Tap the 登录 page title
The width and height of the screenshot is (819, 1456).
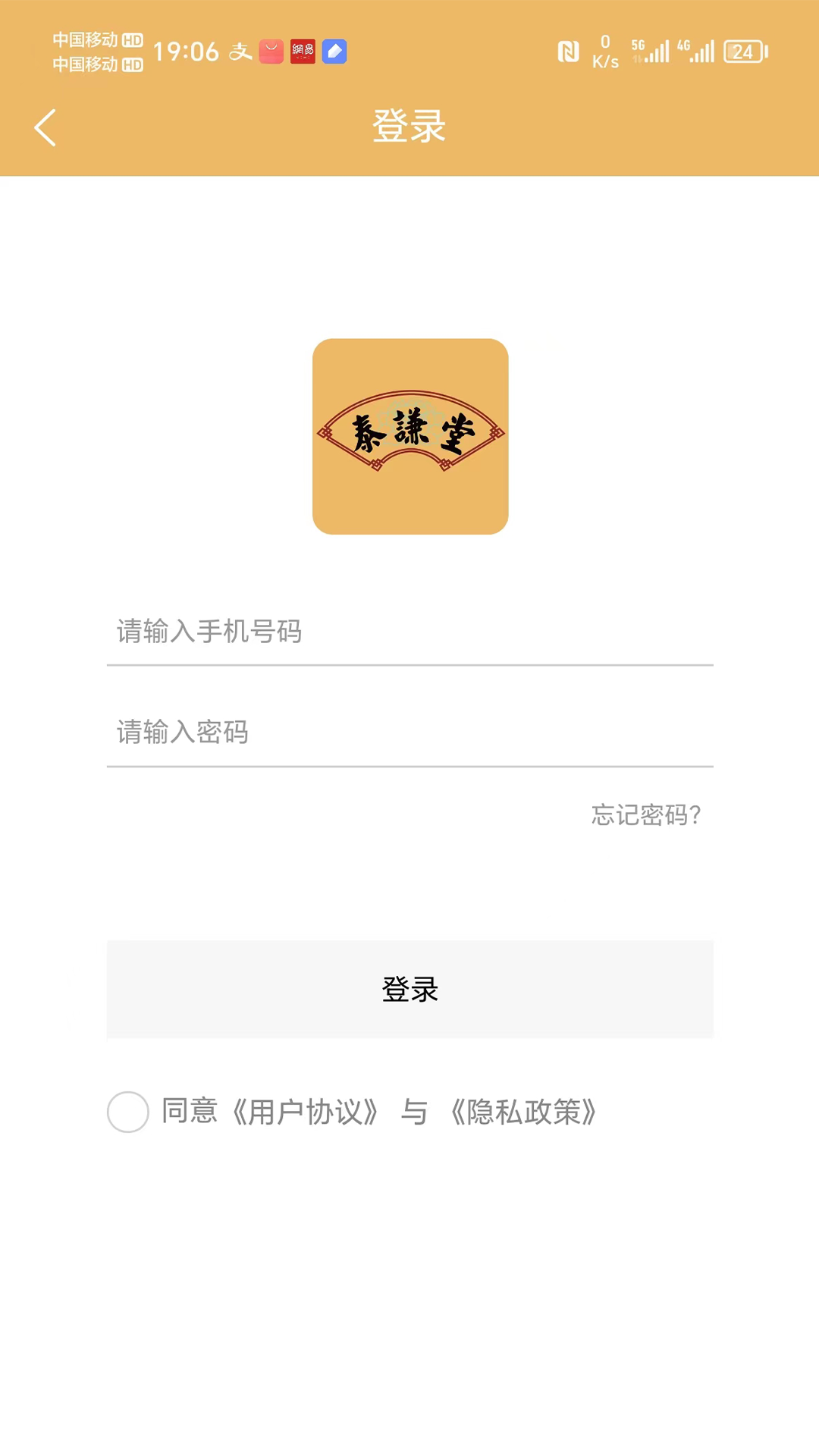click(408, 127)
